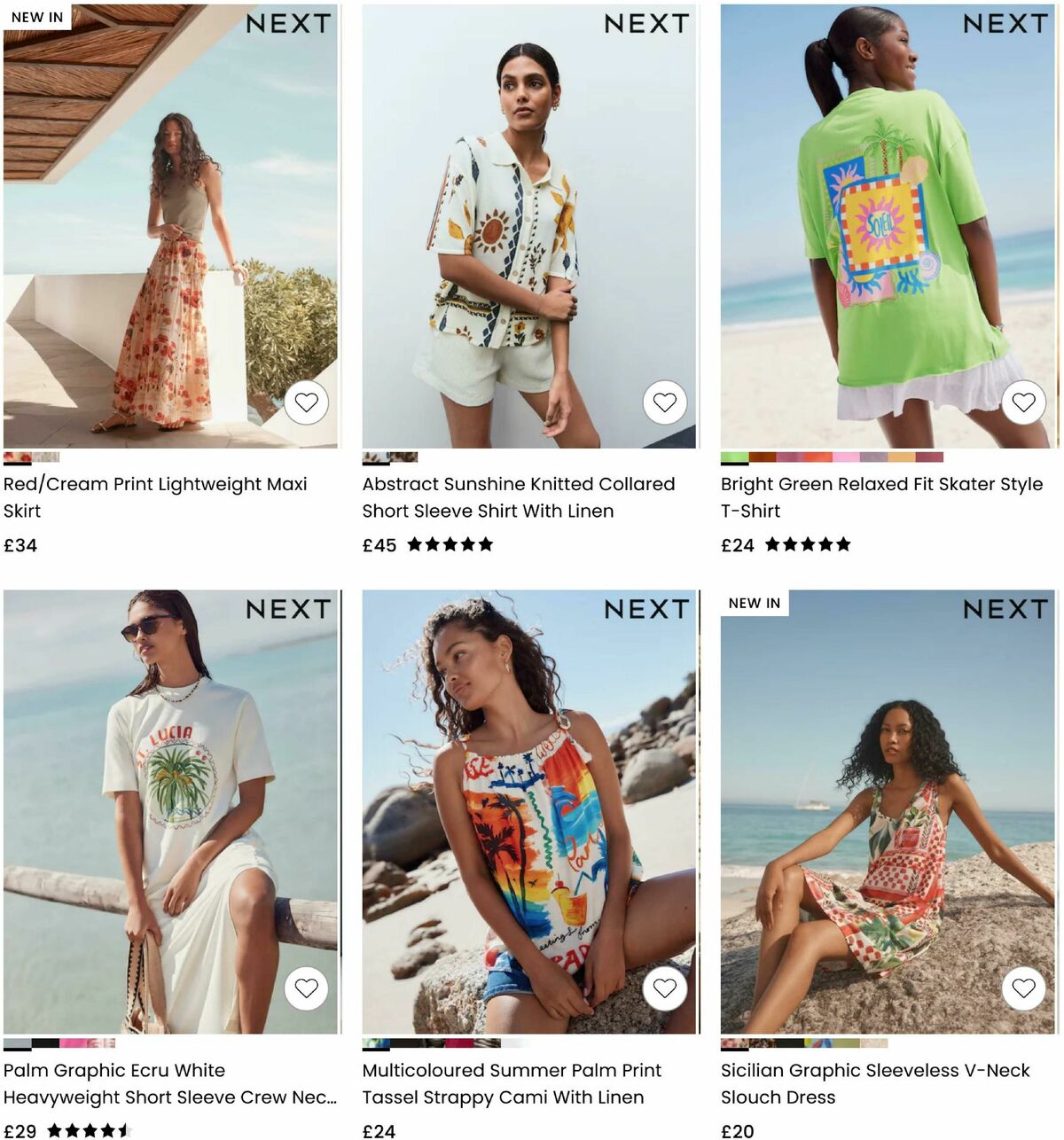Click the heart icon on the Palm Print cami
This screenshot has height=1140, width=1064.
[x=666, y=988]
